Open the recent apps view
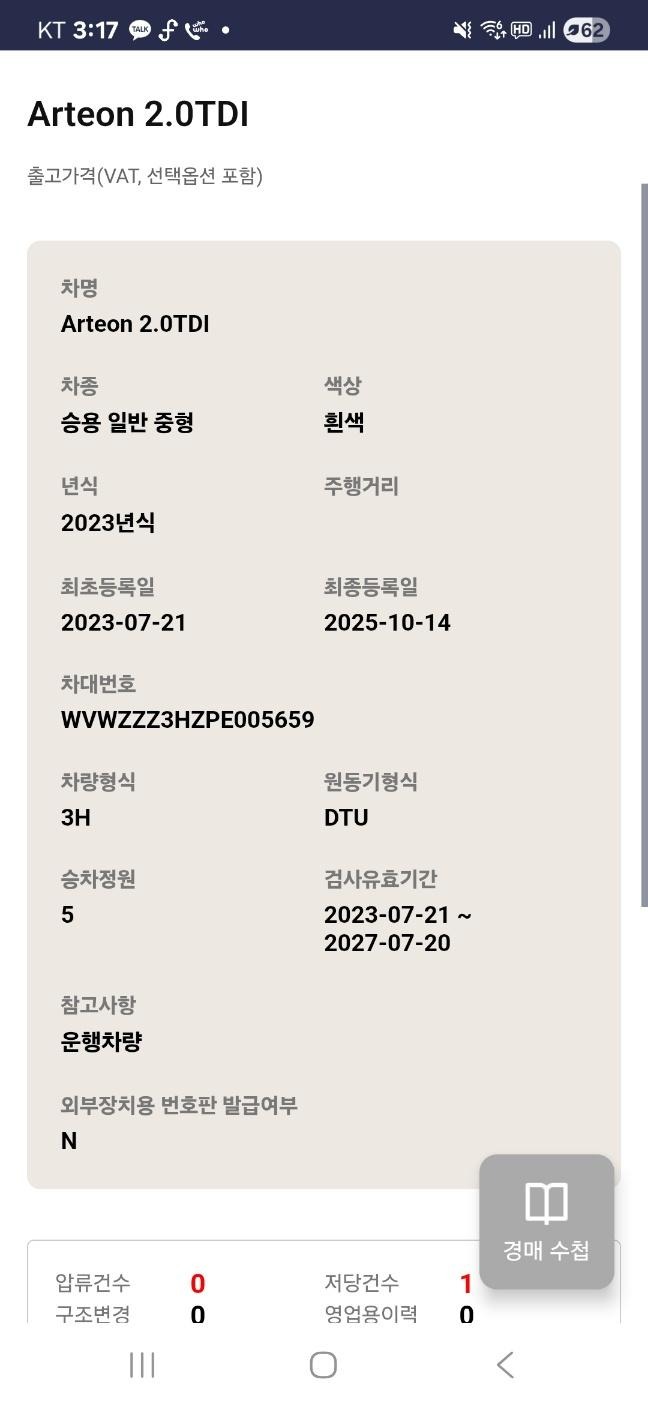This screenshot has height=1404, width=648. 142,1365
